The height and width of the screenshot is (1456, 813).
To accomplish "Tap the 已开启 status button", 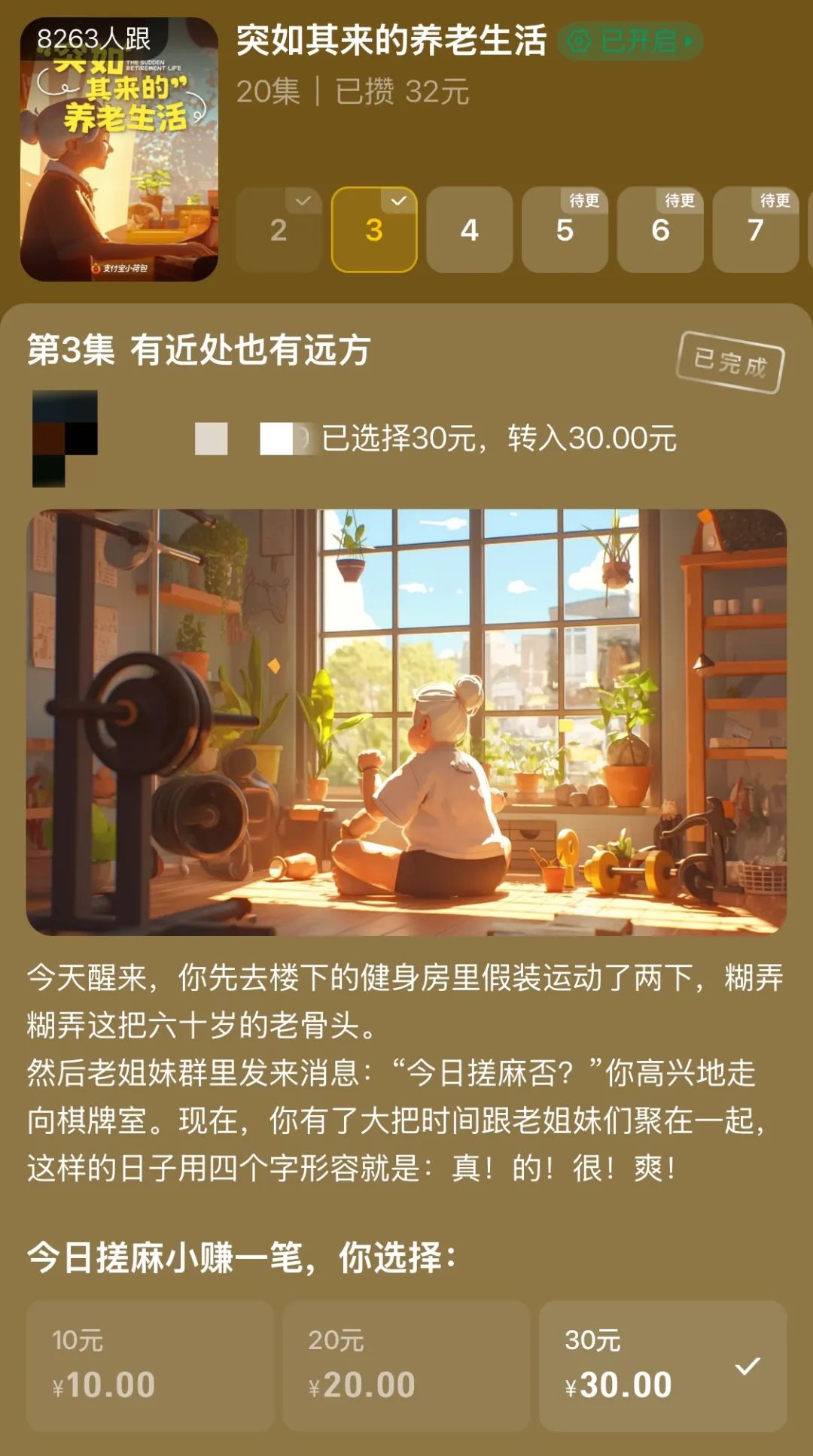I will point(629,41).
